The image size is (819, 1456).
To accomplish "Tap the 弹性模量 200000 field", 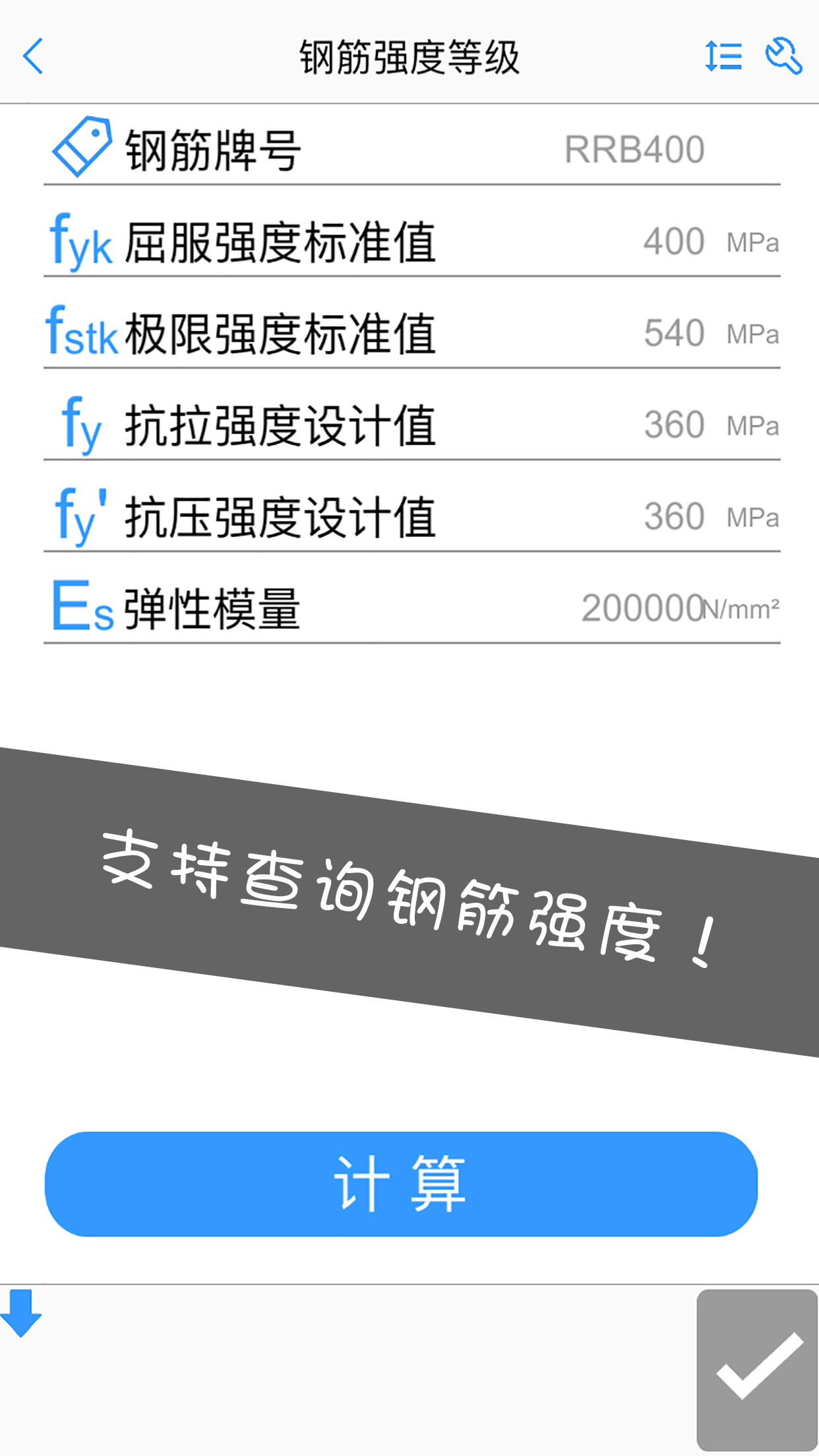I will click(412, 607).
